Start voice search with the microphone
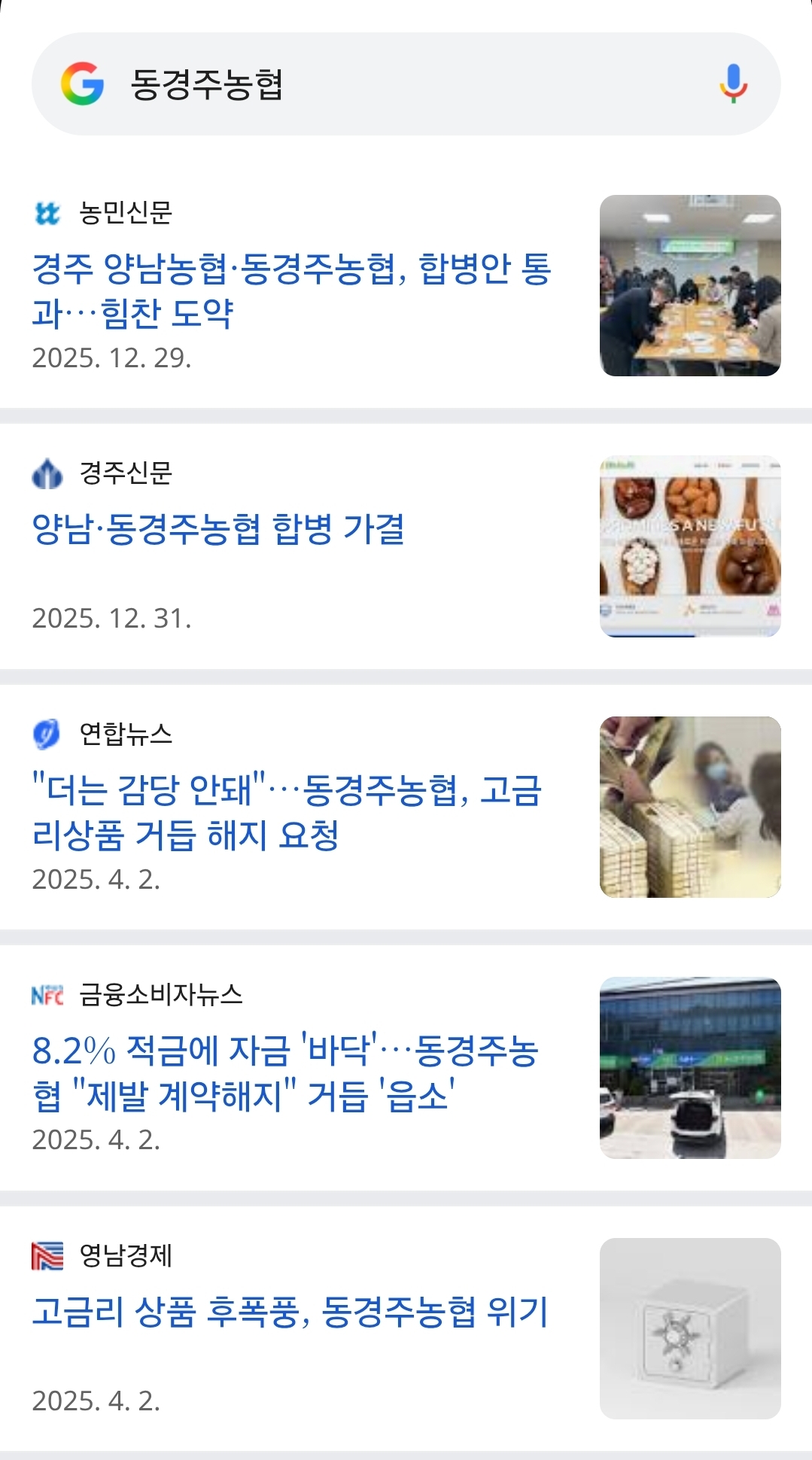The height and width of the screenshot is (1460, 812). (x=733, y=84)
